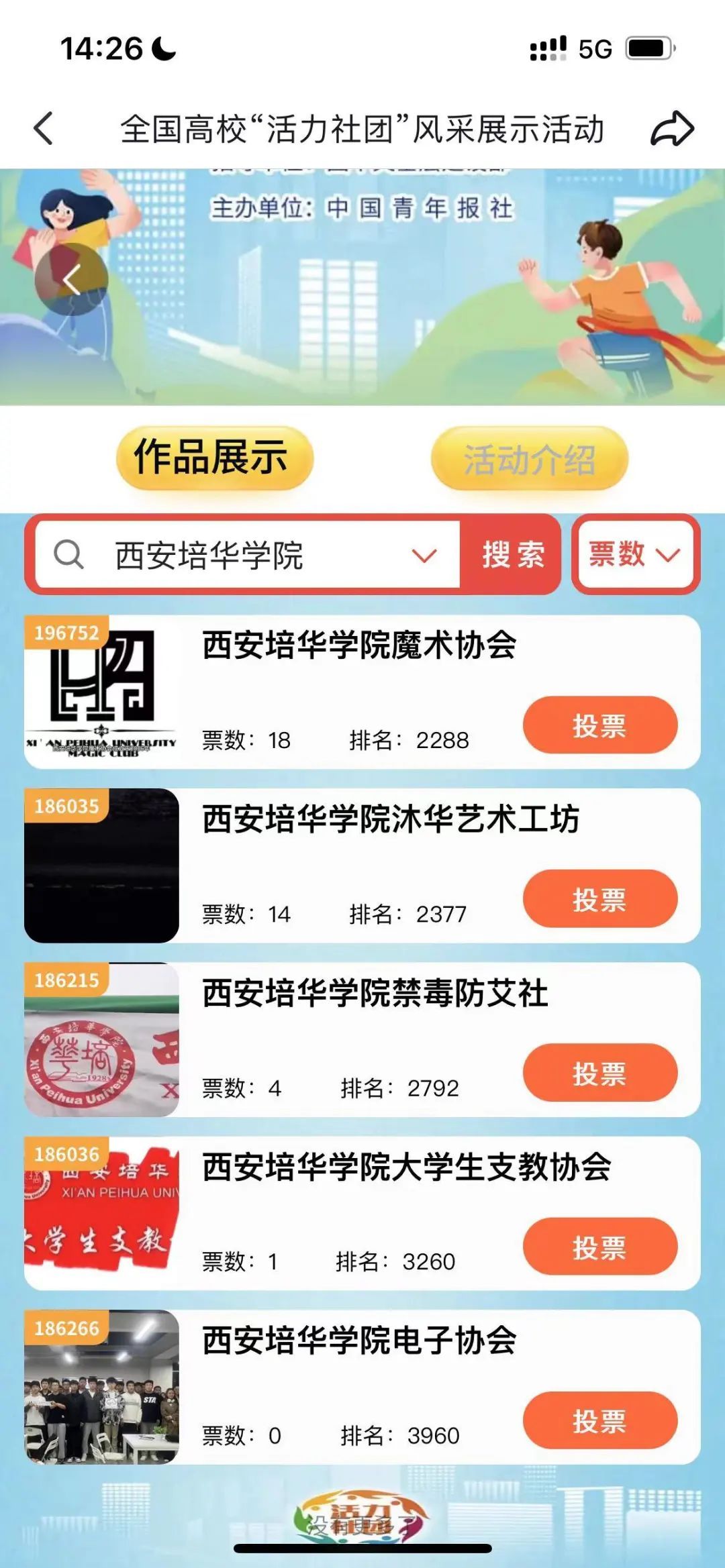Open the 大学生支教协会 entry thumbnail

102,1214
